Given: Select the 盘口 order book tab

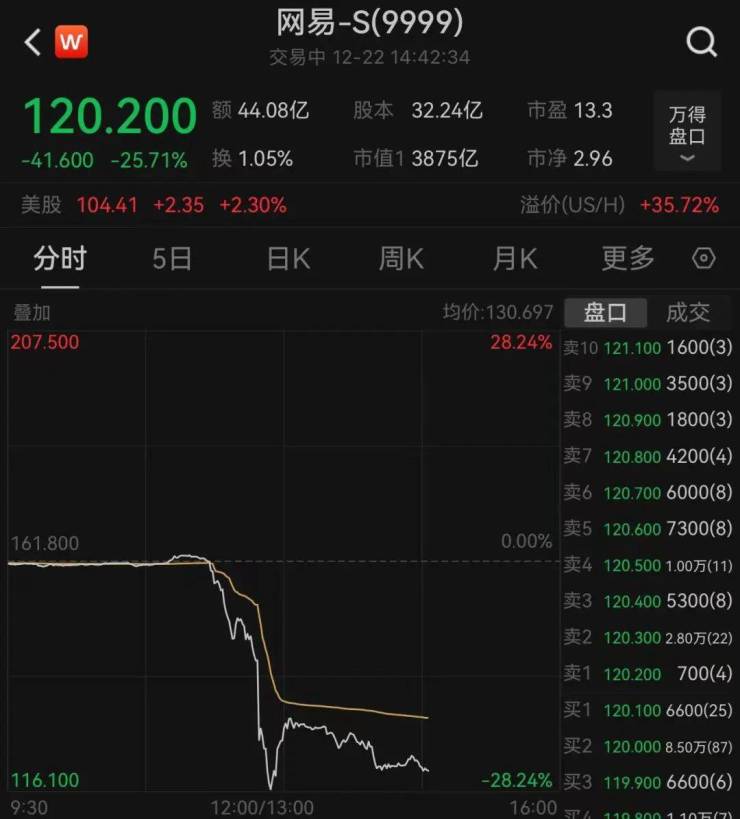Looking at the screenshot, I should pos(605,312).
